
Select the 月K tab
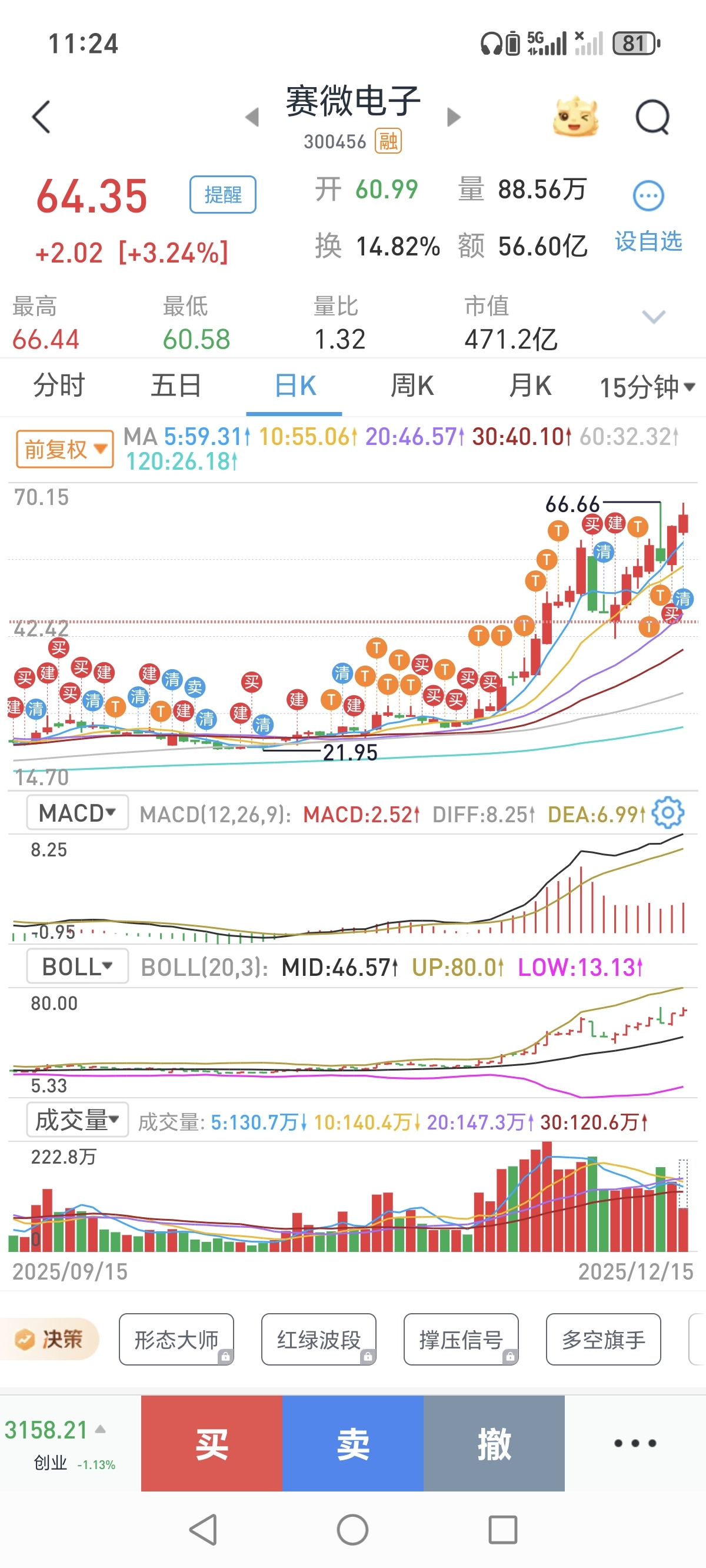tap(529, 386)
